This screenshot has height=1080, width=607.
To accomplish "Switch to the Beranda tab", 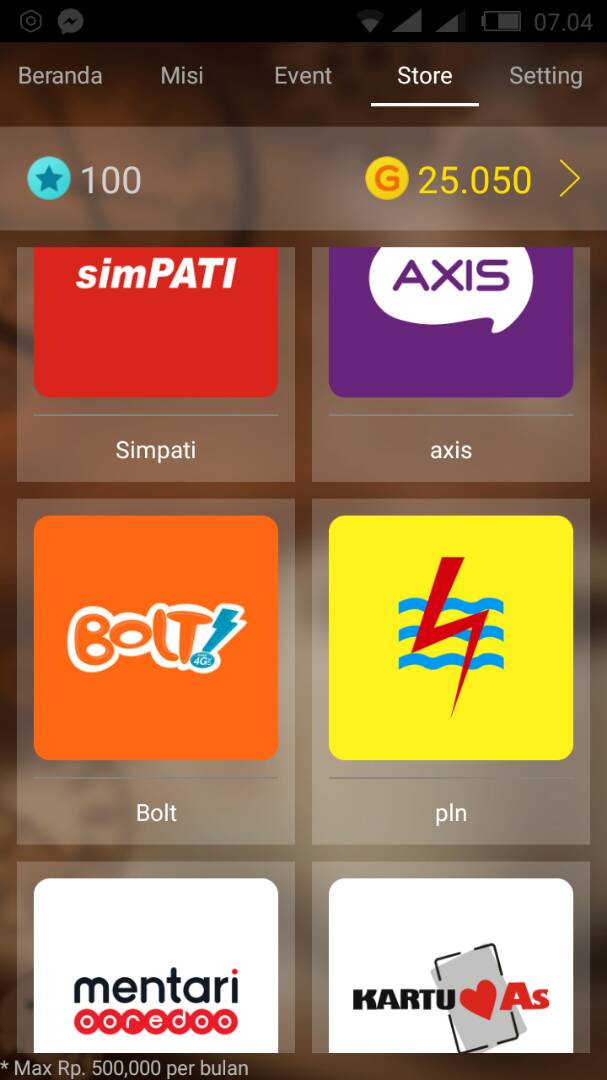I will [60, 76].
